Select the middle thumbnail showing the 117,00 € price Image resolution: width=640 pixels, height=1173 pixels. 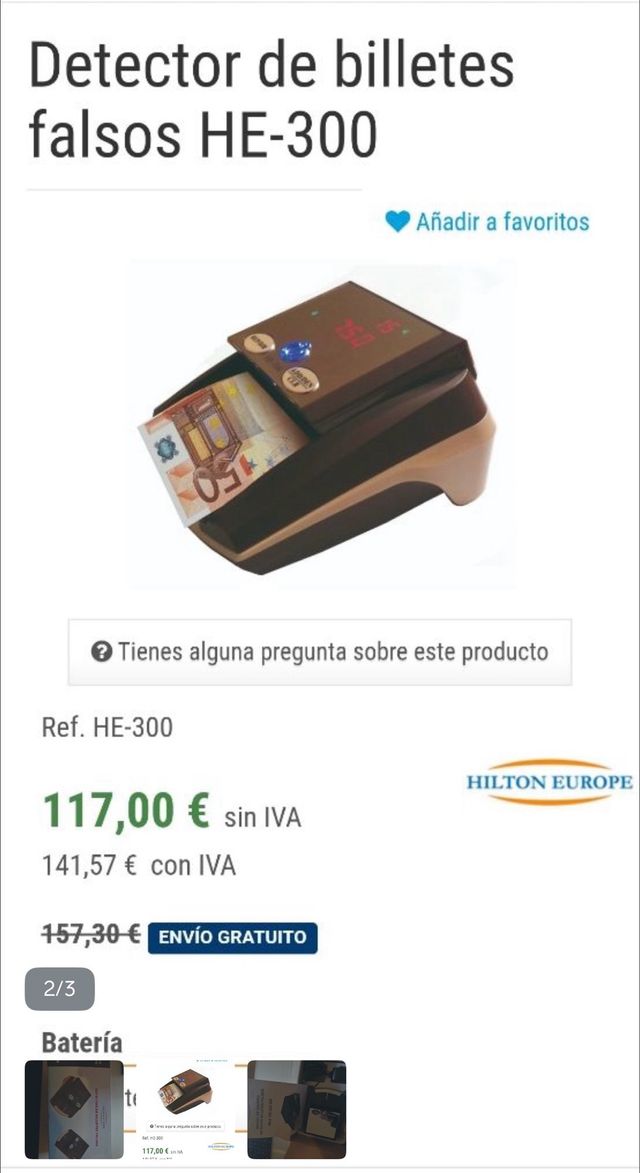[185, 1108]
